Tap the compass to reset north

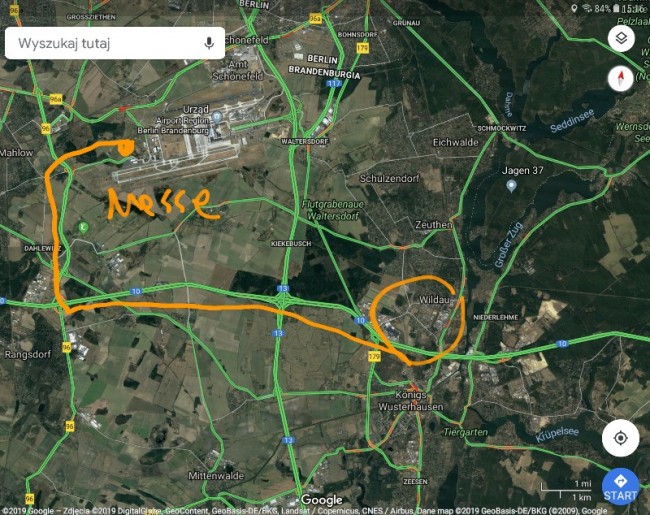coord(621,79)
